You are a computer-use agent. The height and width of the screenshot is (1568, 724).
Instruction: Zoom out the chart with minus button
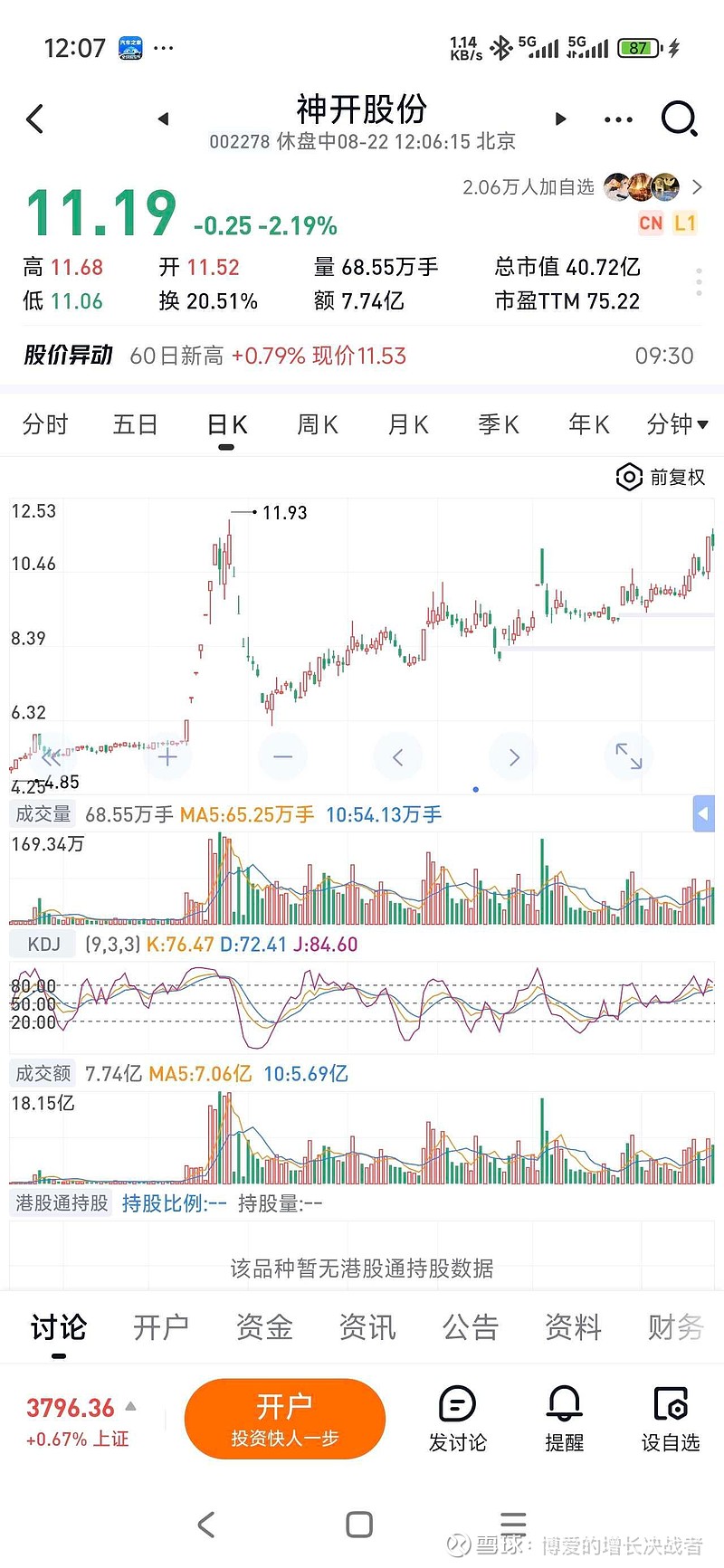click(x=282, y=757)
